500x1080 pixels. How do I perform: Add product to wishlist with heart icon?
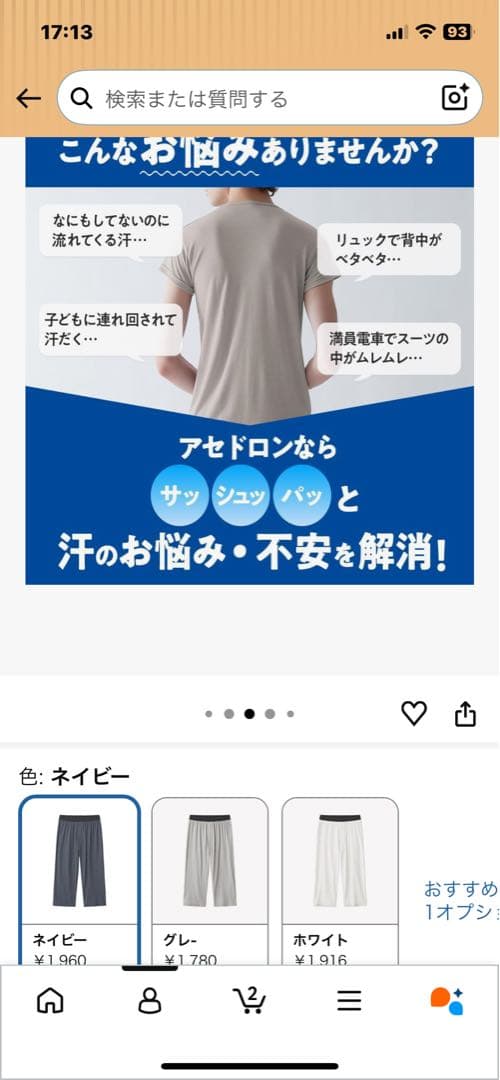tap(414, 714)
